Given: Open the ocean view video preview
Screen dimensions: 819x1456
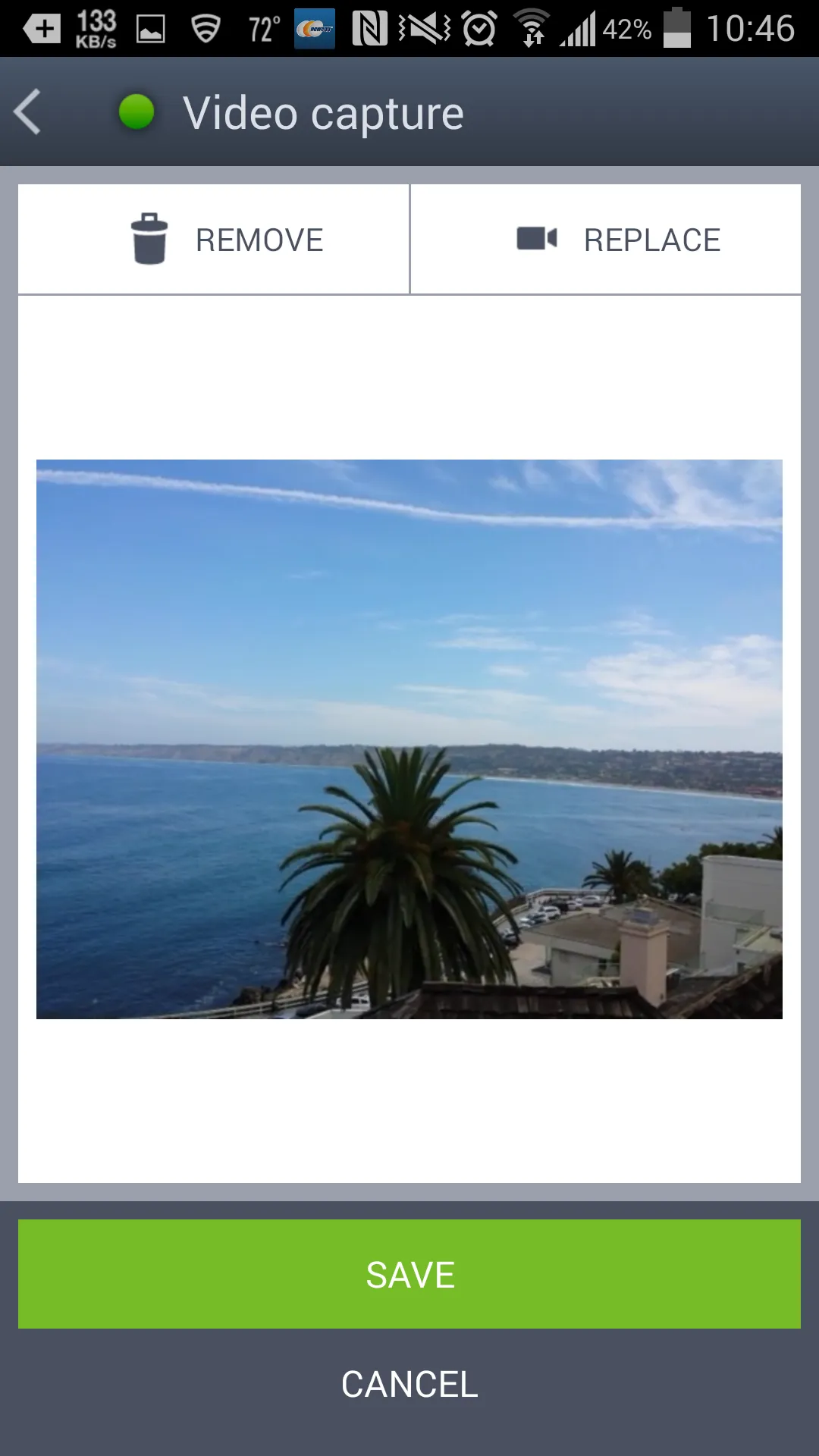Looking at the screenshot, I should pos(409,739).
